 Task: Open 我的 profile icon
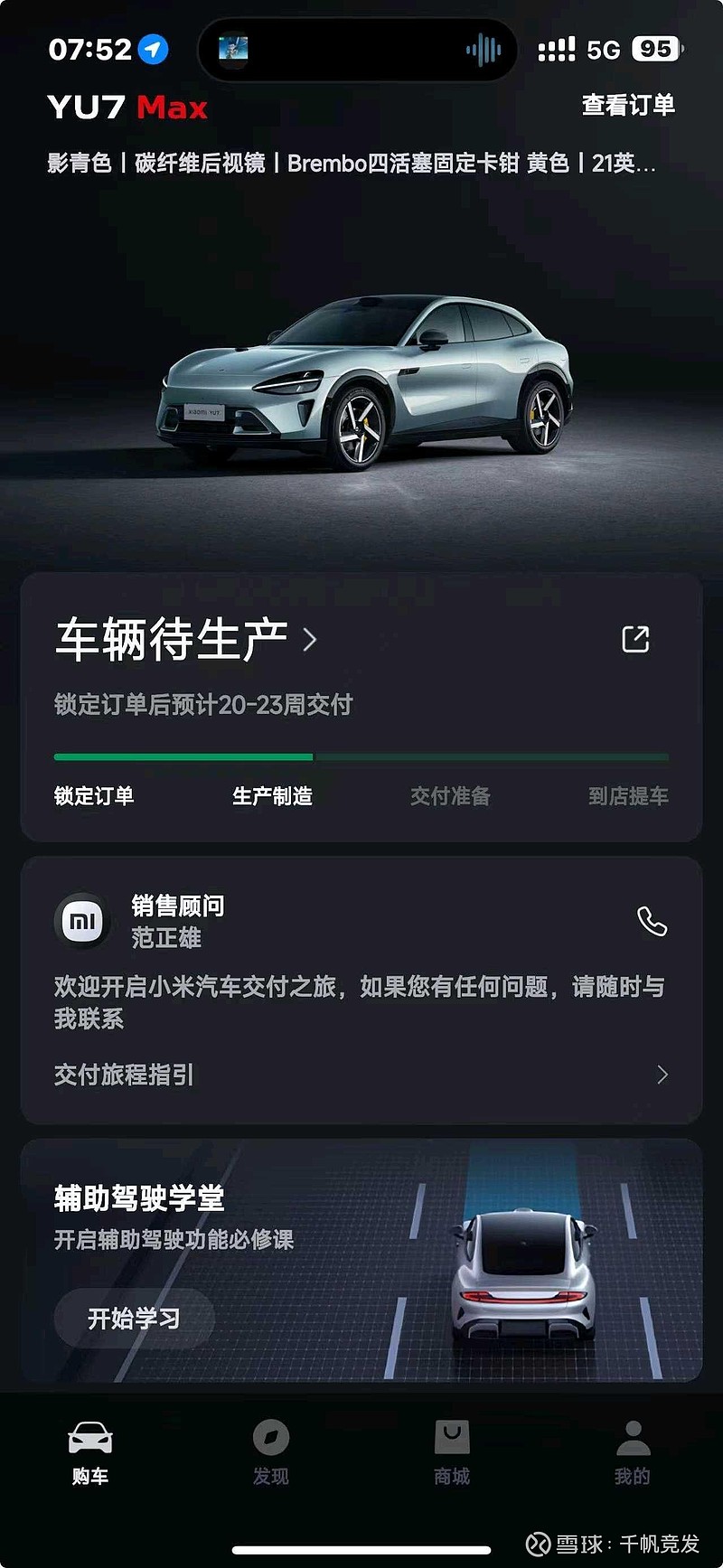point(632,1439)
